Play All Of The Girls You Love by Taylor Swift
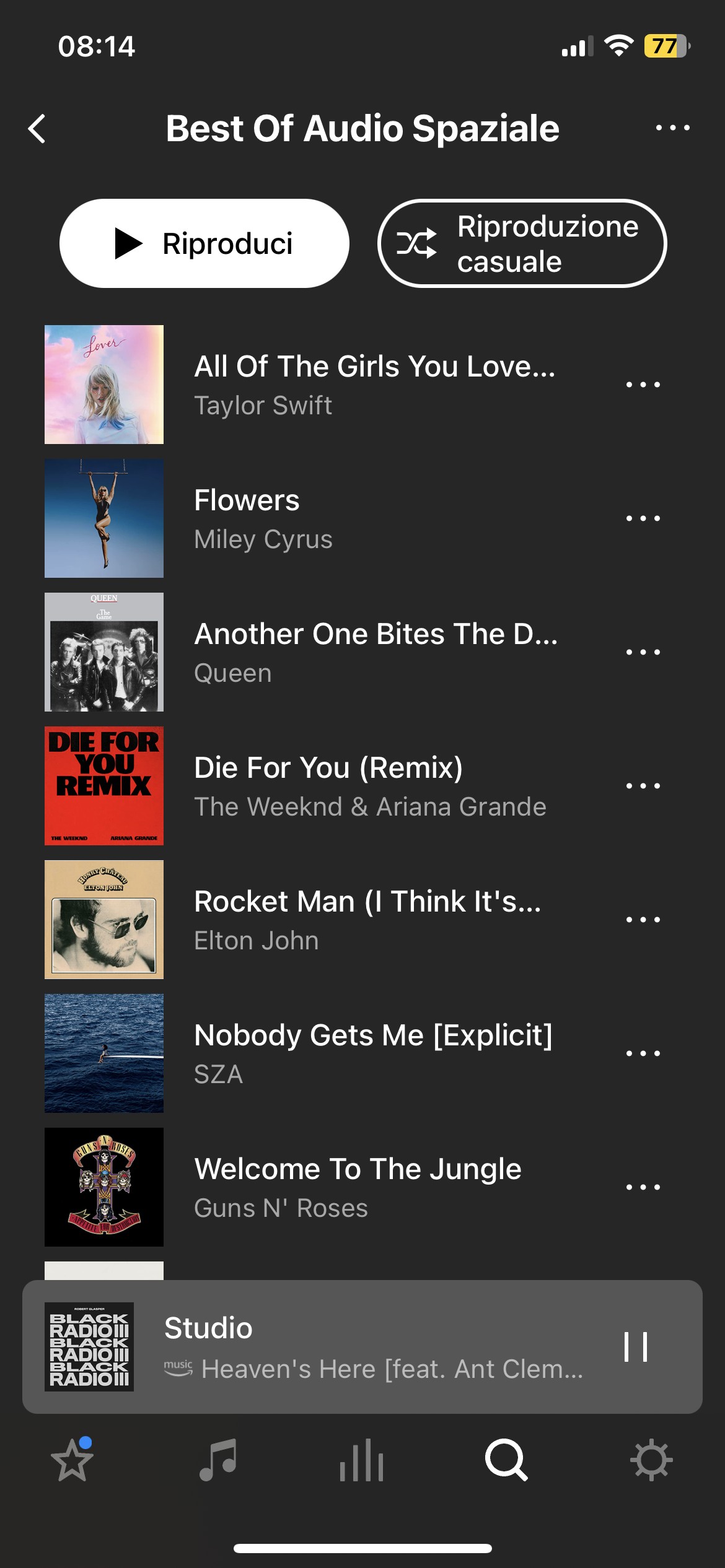725x1568 pixels. [x=374, y=385]
